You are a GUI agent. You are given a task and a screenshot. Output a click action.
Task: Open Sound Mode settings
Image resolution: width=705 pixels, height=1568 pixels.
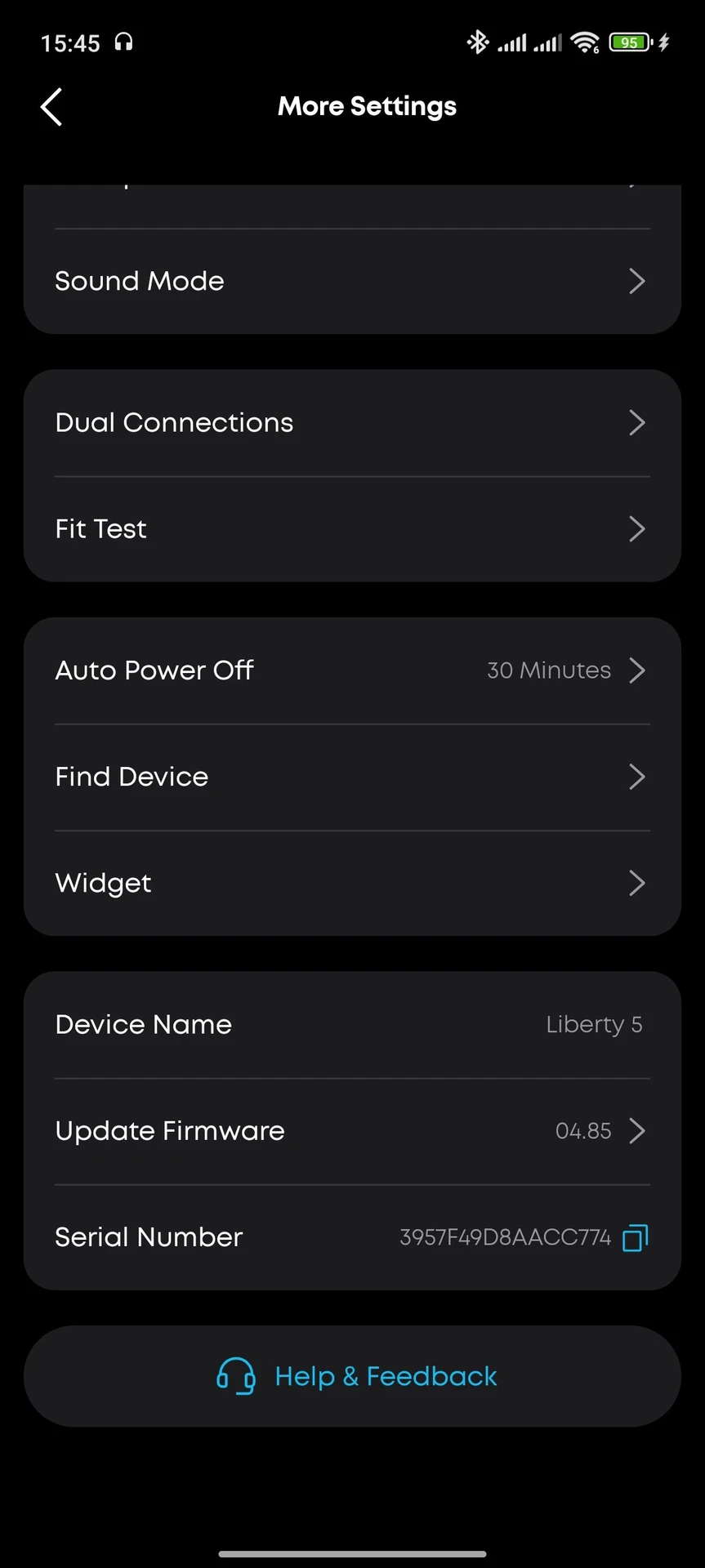[352, 281]
